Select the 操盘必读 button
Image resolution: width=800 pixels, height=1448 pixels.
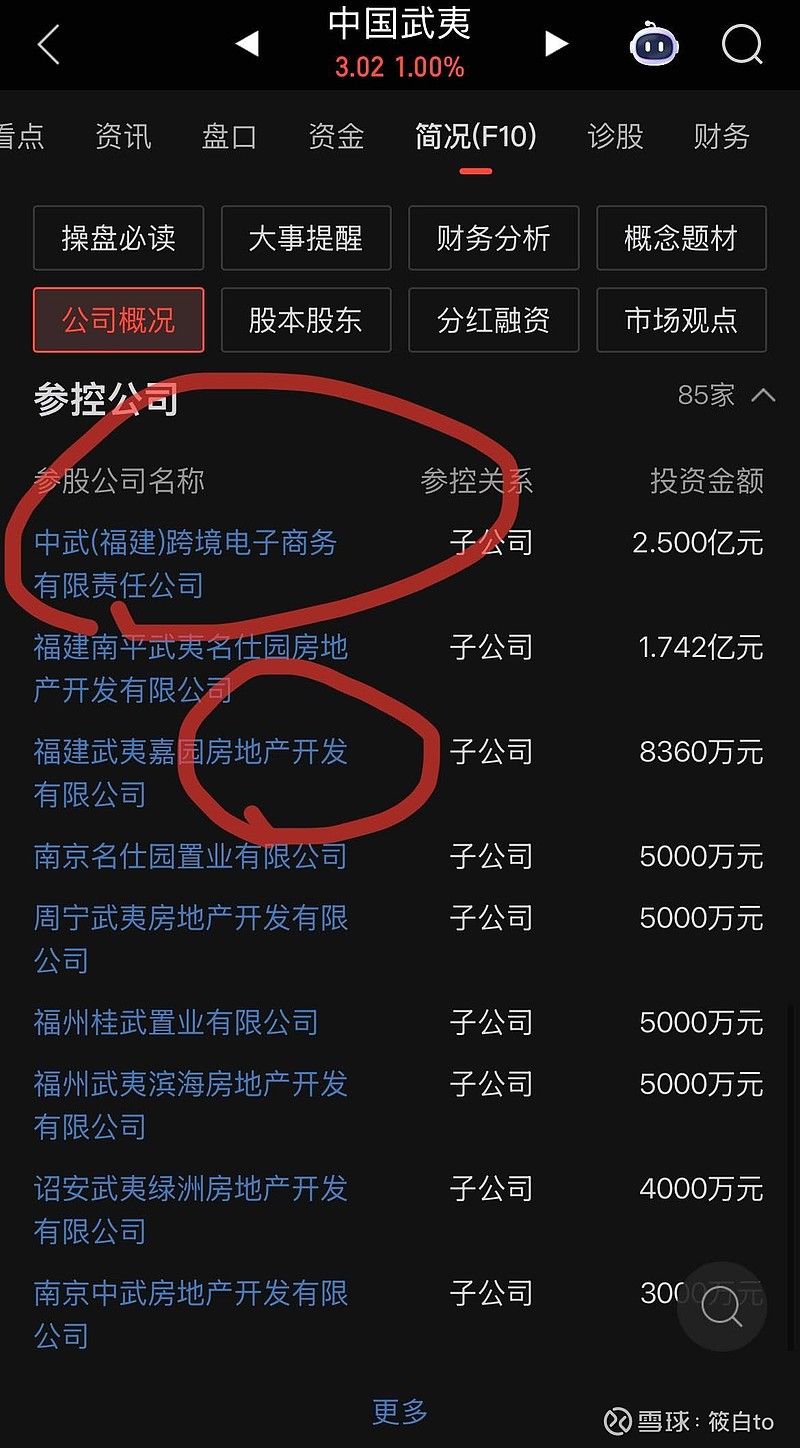(118, 238)
